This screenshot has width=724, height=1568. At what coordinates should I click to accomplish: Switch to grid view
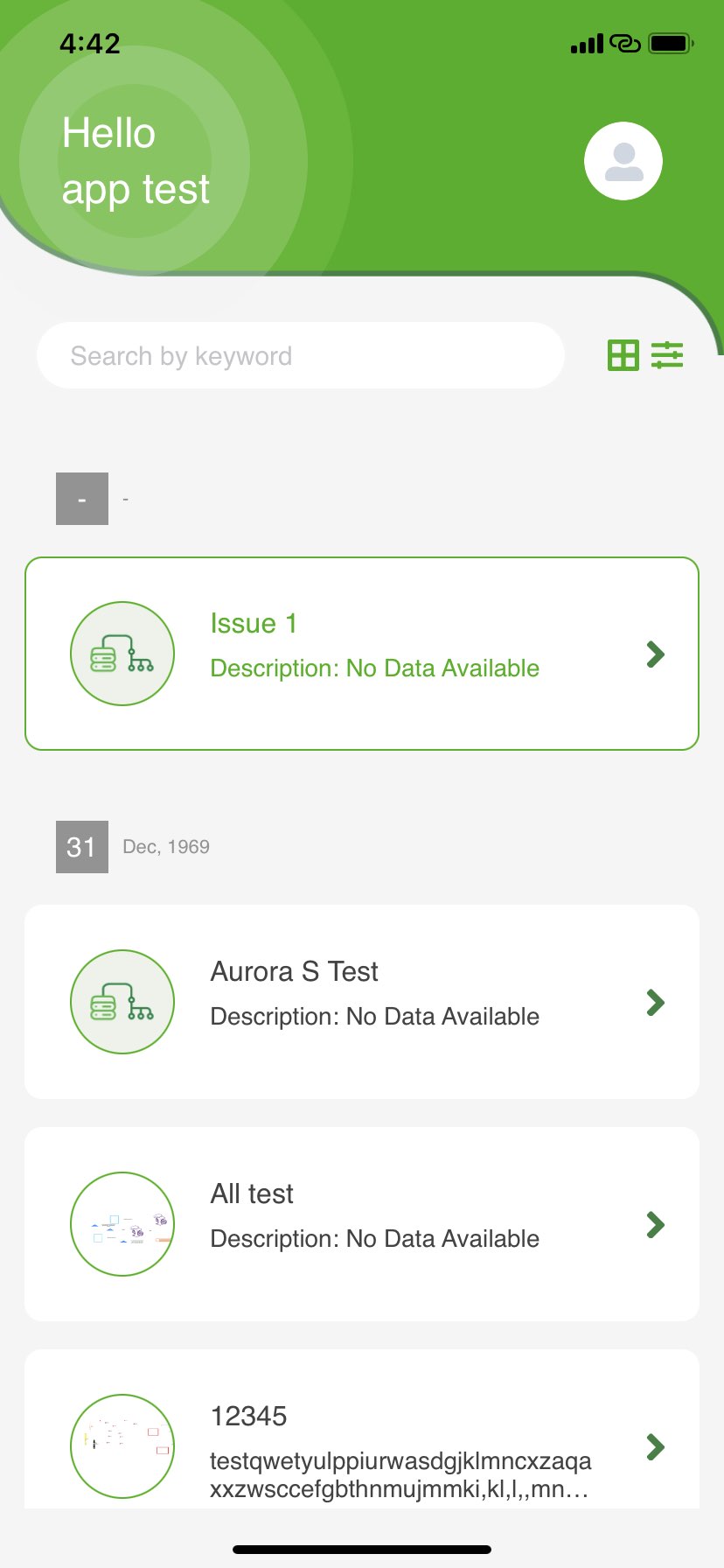point(623,355)
